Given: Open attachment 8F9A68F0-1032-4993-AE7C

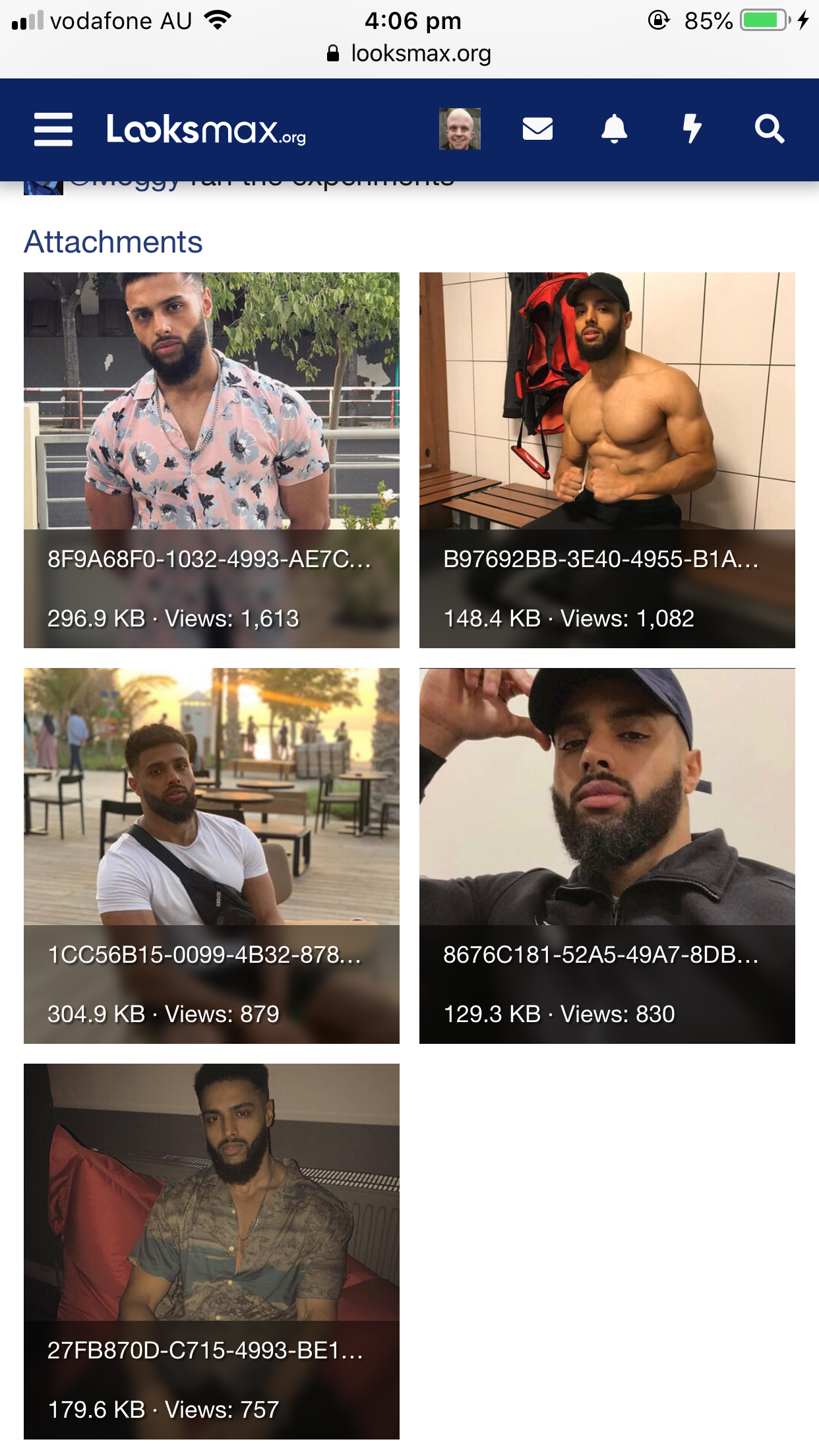Looking at the screenshot, I should point(212,460).
